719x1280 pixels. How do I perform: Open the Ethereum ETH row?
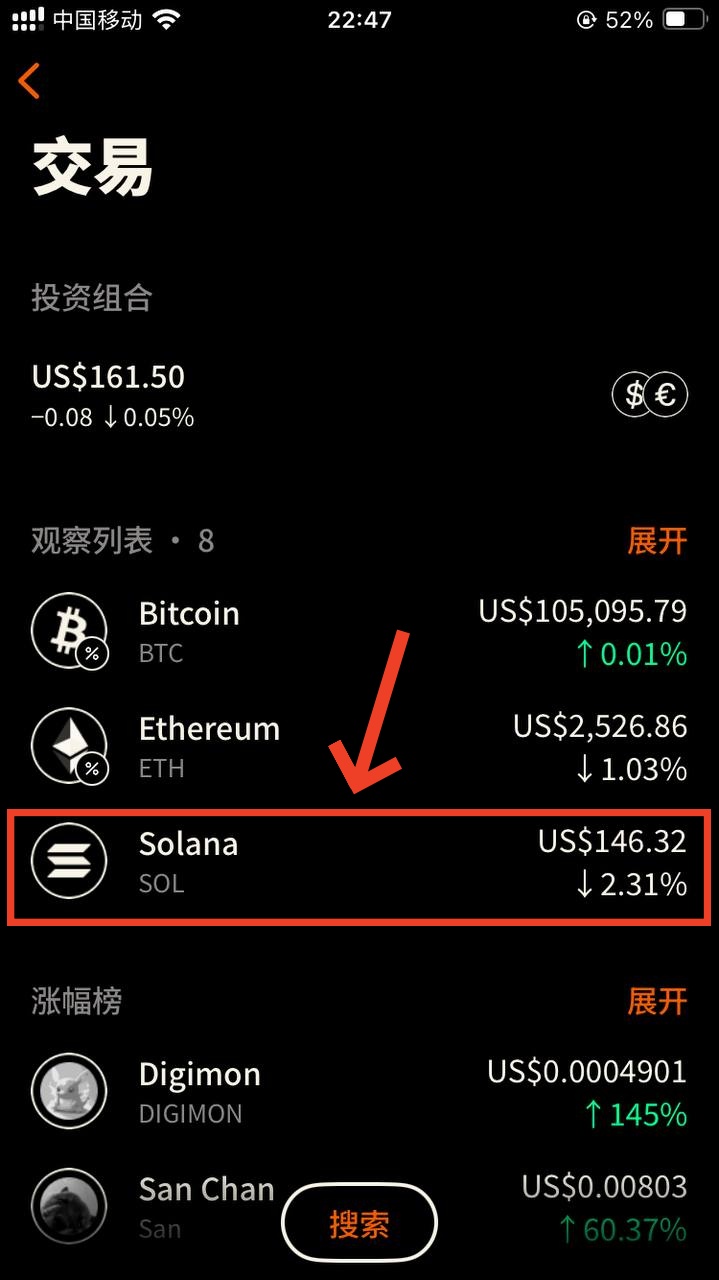pos(359,747)
